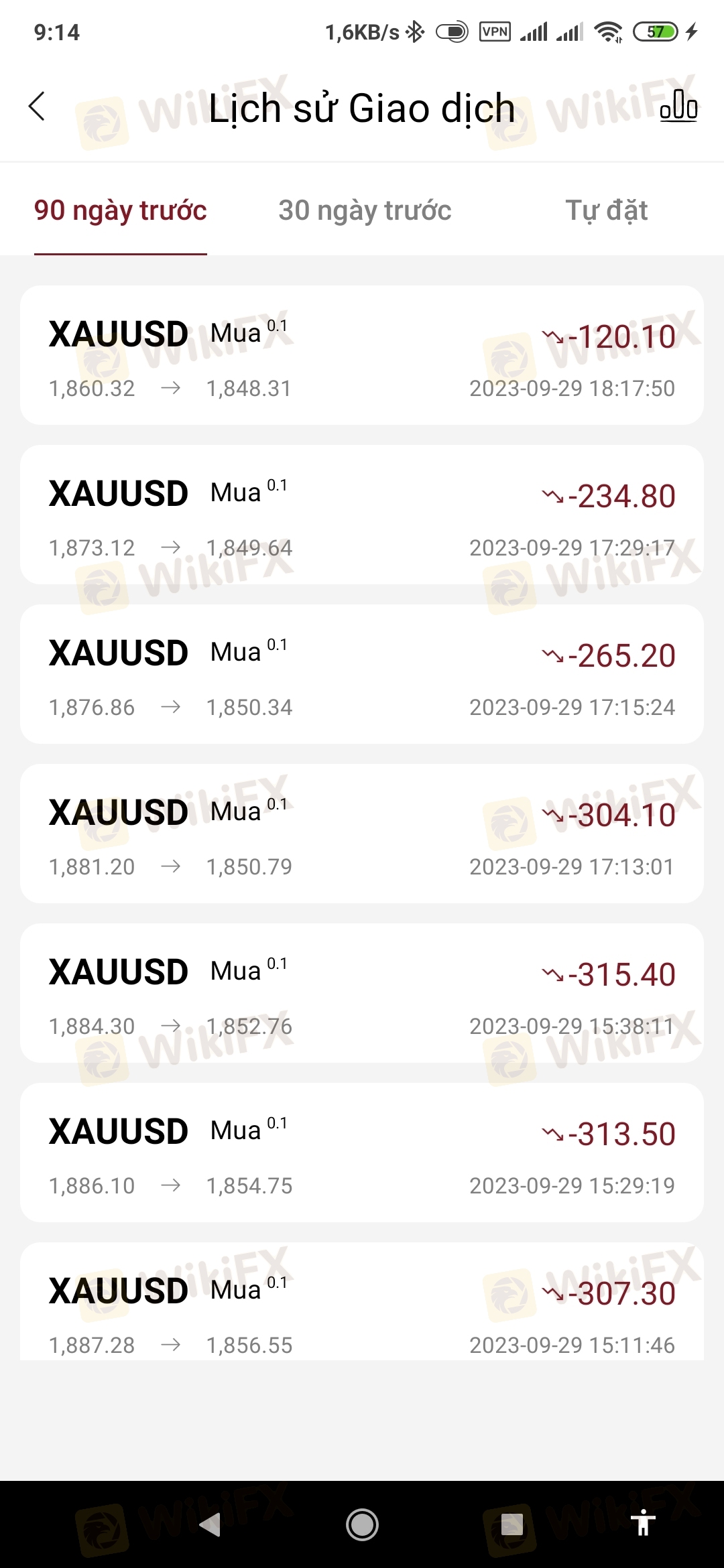Open the statistics chart icon

point(678,107)
